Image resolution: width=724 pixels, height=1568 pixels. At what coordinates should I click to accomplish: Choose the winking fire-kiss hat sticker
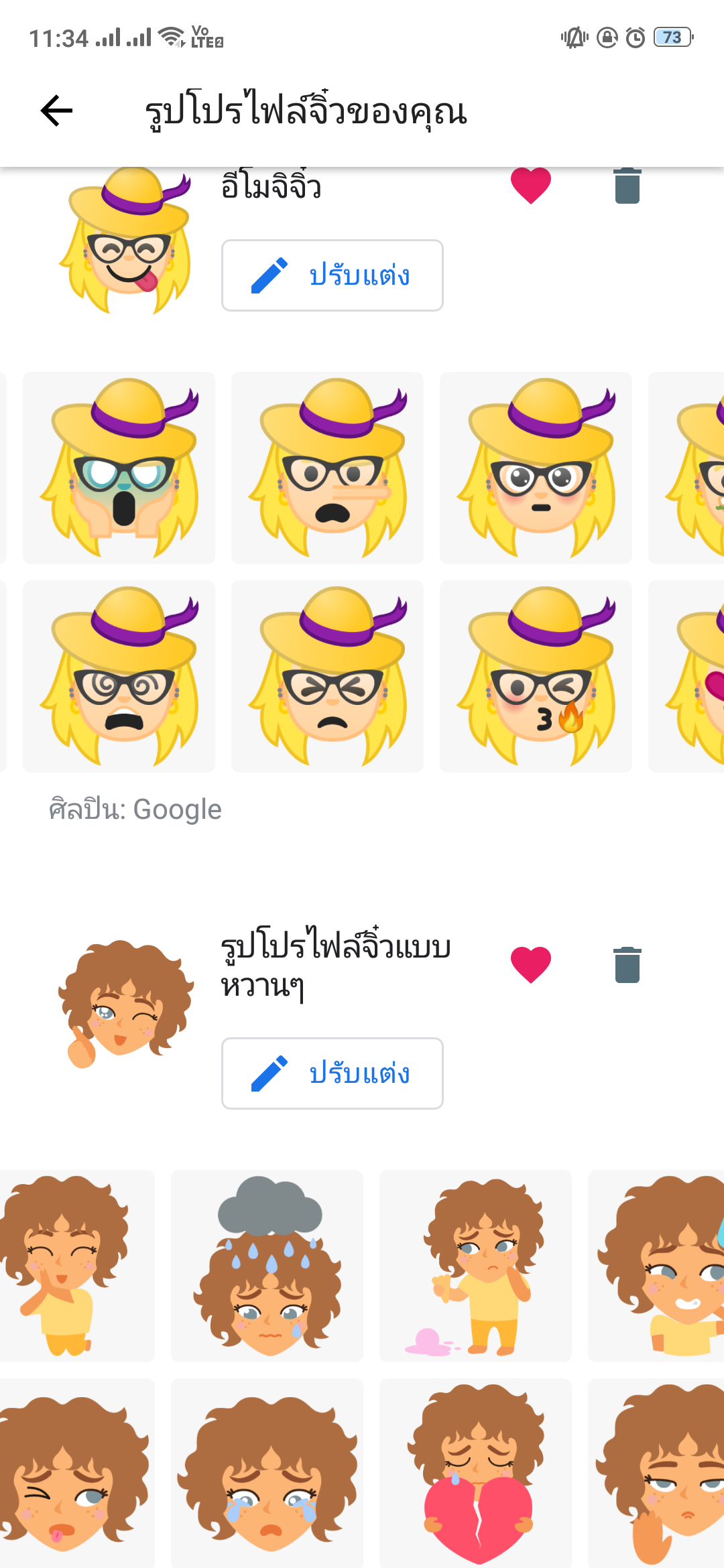pos(536,676)
